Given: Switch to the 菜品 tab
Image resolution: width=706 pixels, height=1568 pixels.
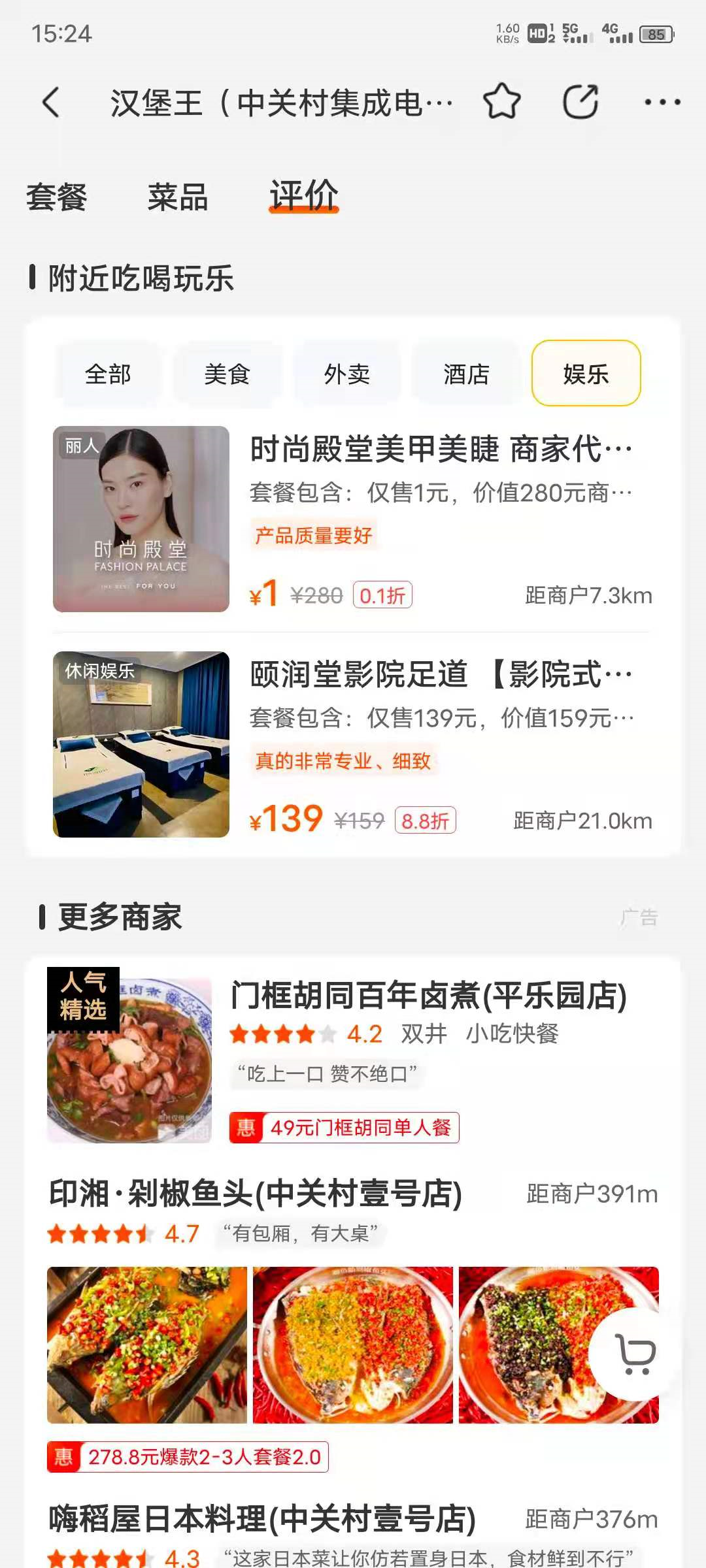Looking at the screenshot, I should coord(178,197).
